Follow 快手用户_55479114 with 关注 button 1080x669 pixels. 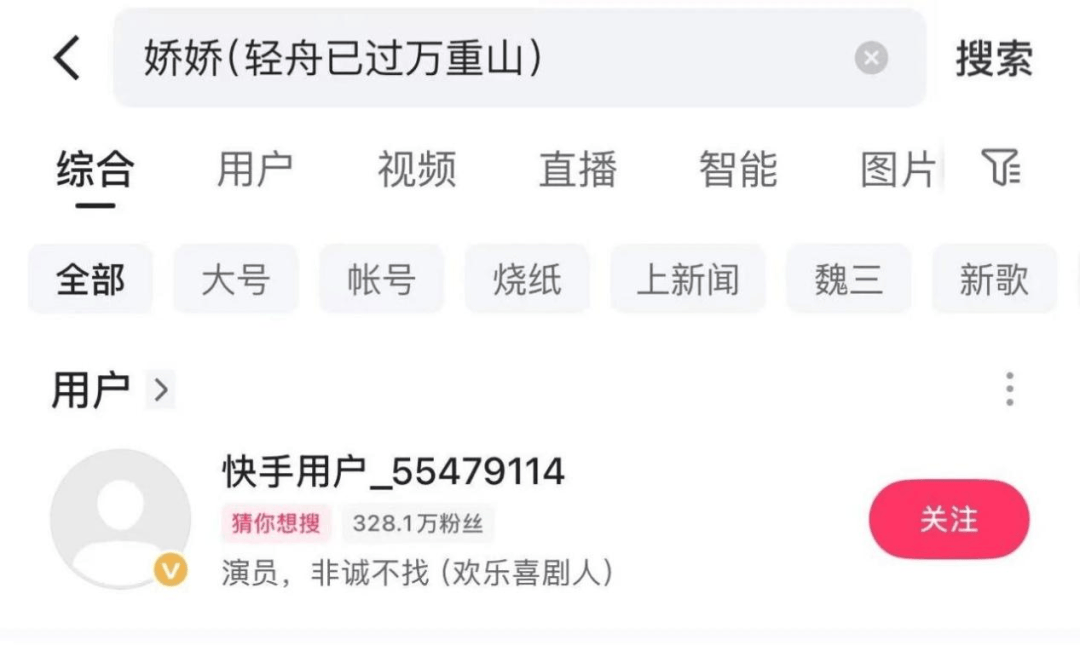(x=948, y=519)
